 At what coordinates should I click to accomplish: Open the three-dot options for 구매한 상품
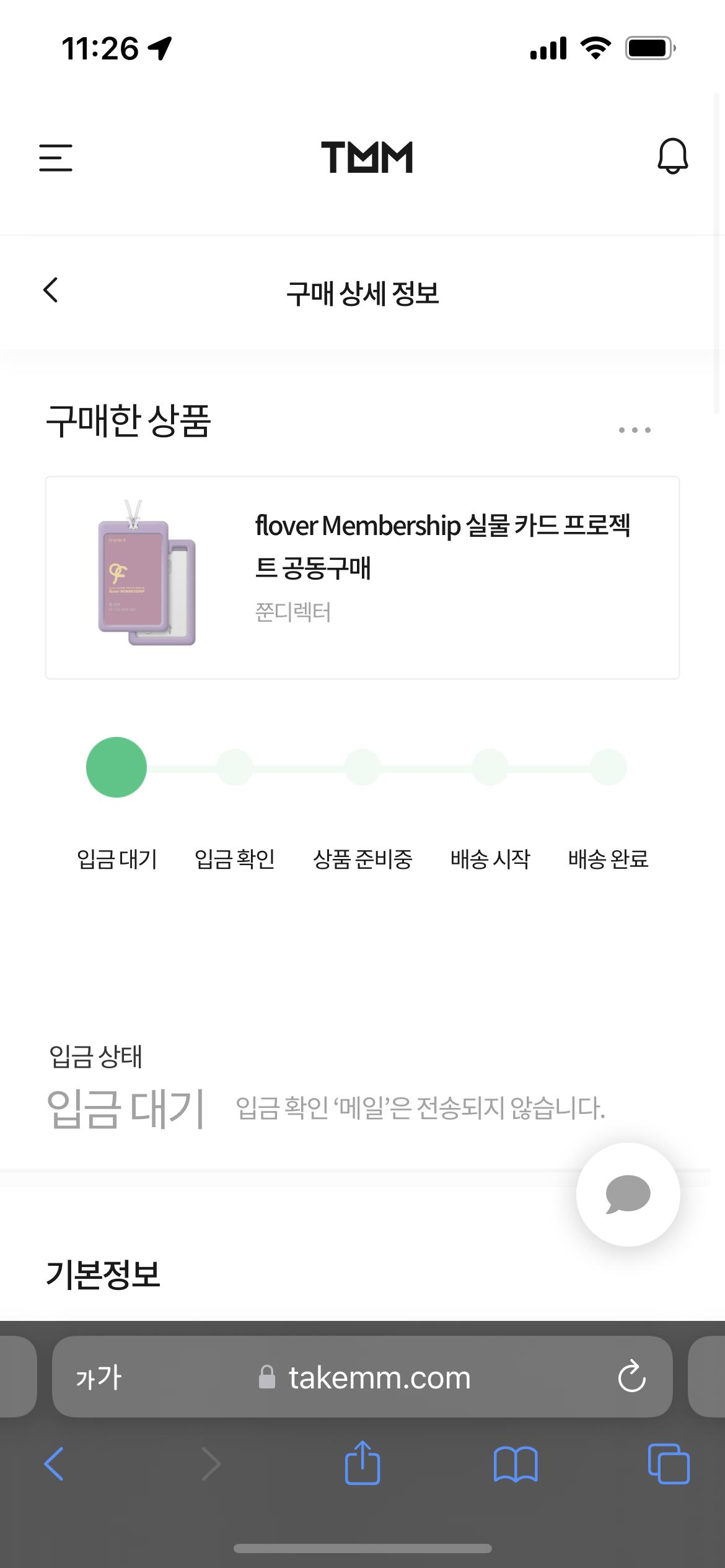(x=635, y=430)
